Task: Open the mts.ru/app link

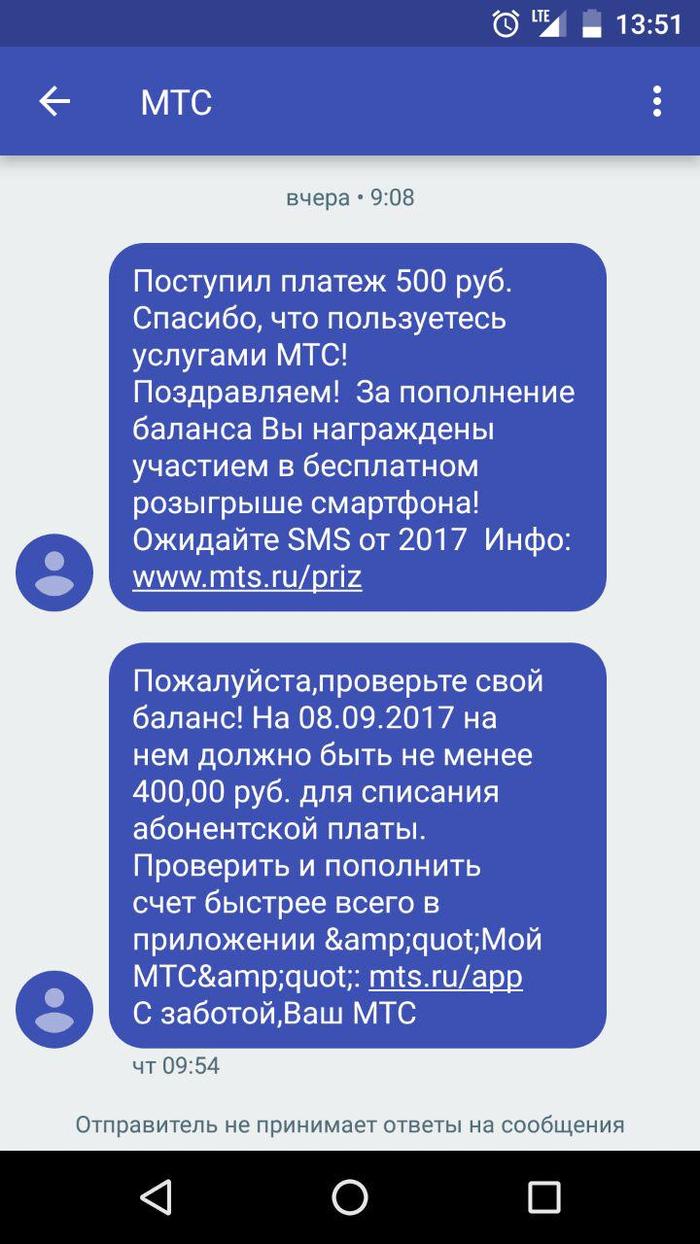Action: [x=445, y=976]
